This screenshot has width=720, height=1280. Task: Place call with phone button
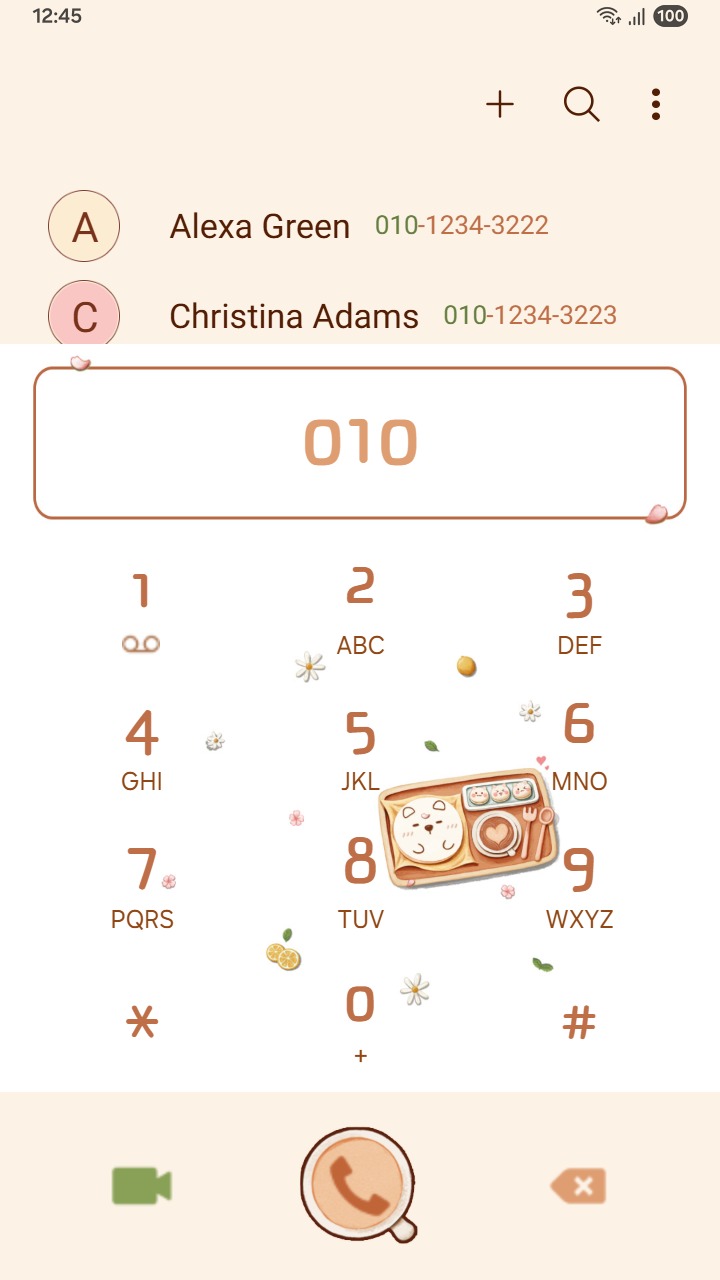358,1186
